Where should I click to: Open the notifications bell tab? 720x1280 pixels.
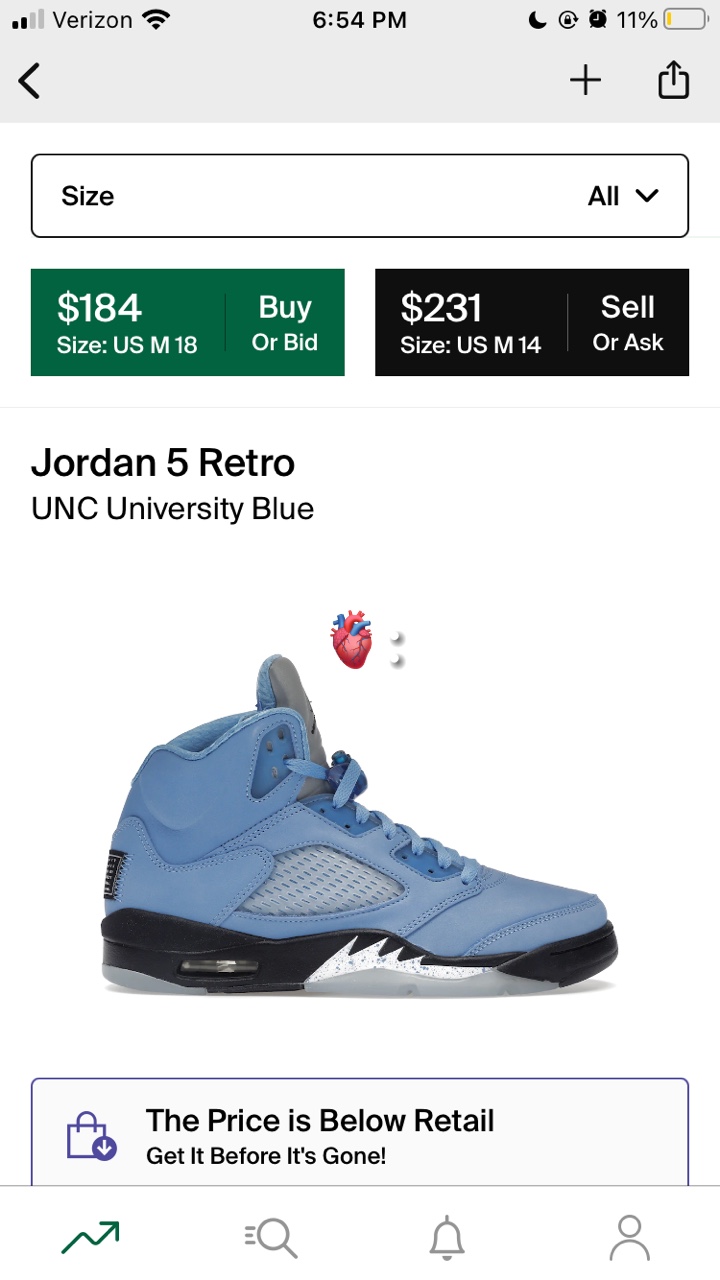pos(447,1237)
